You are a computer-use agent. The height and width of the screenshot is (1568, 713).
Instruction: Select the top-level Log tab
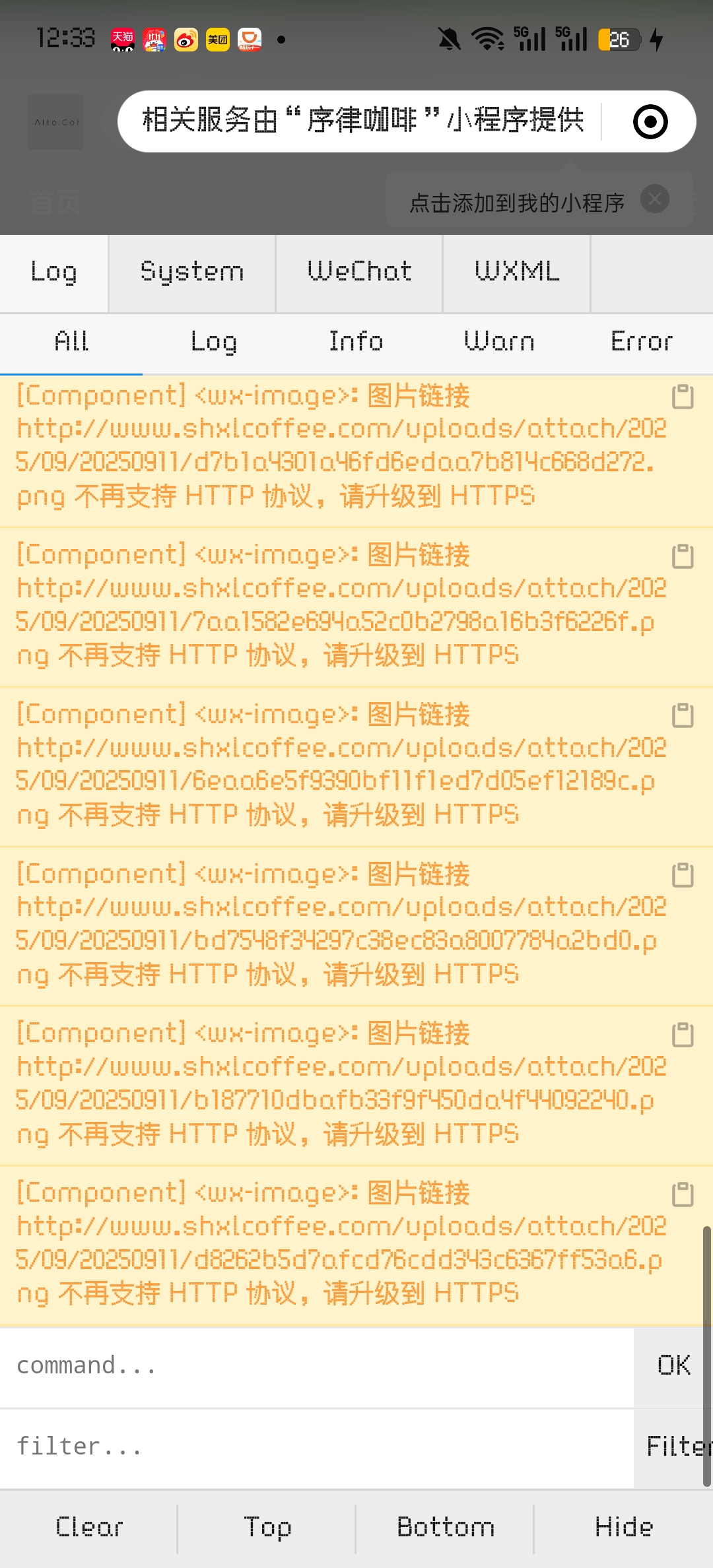53,273
